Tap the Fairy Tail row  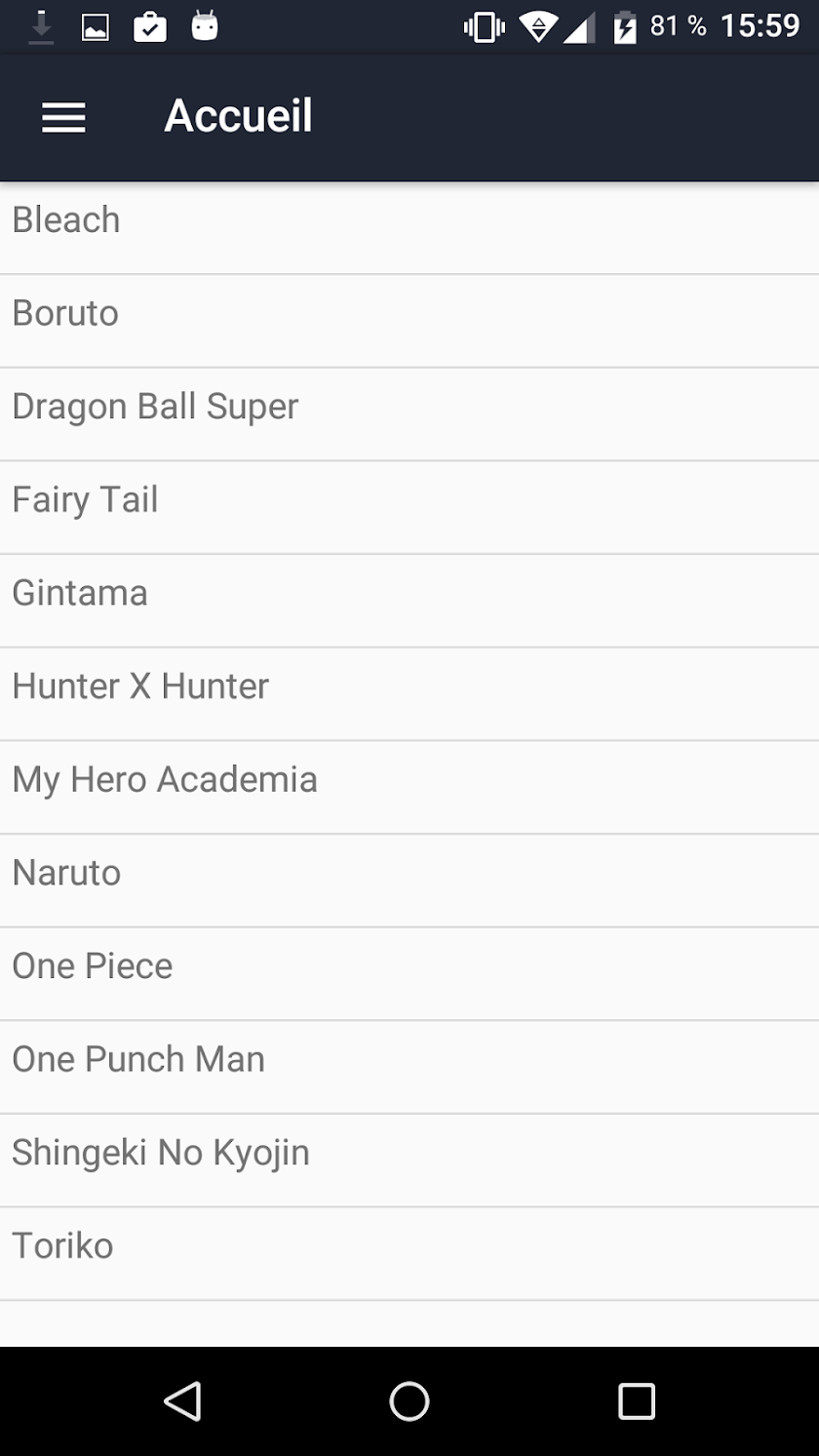pyautogui.click(x=409, y=507)
